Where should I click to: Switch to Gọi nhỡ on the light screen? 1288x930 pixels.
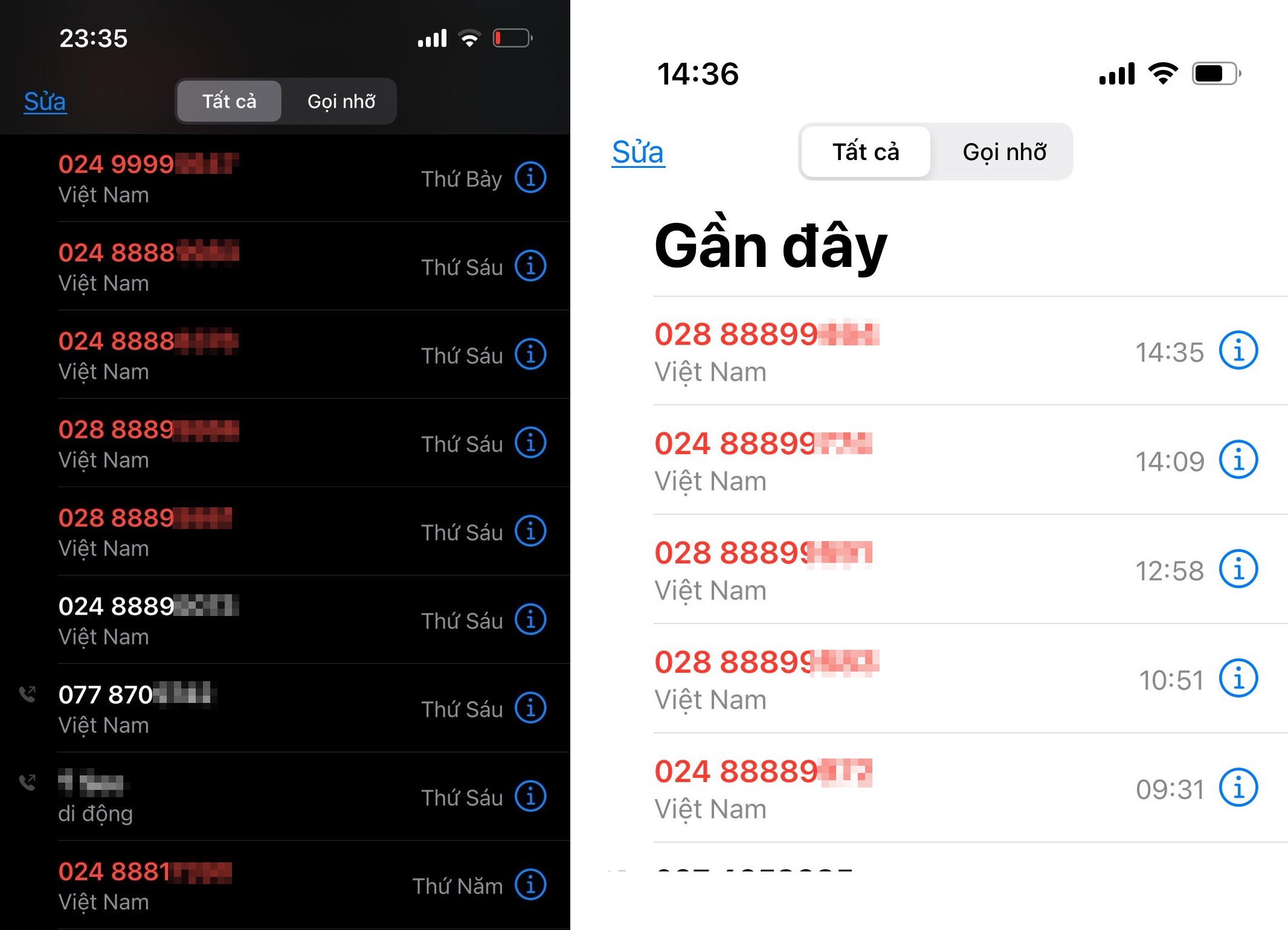1004,152
